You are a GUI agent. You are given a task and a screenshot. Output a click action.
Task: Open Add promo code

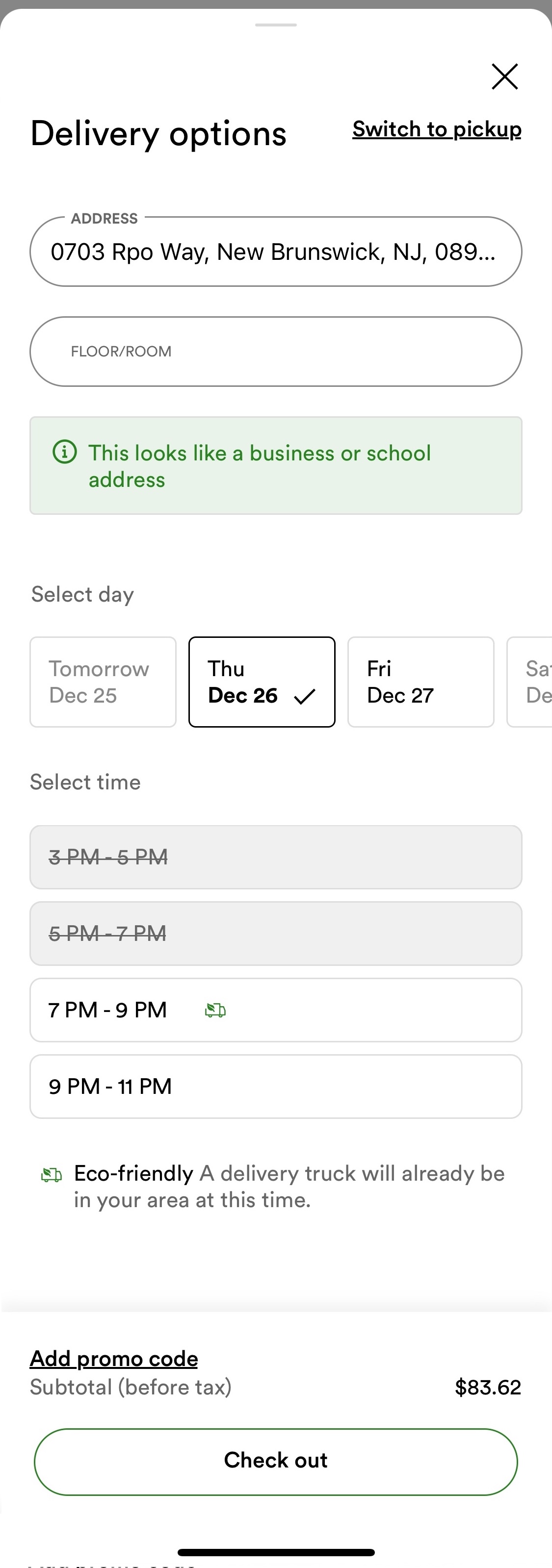click(x=113, y=1358)
